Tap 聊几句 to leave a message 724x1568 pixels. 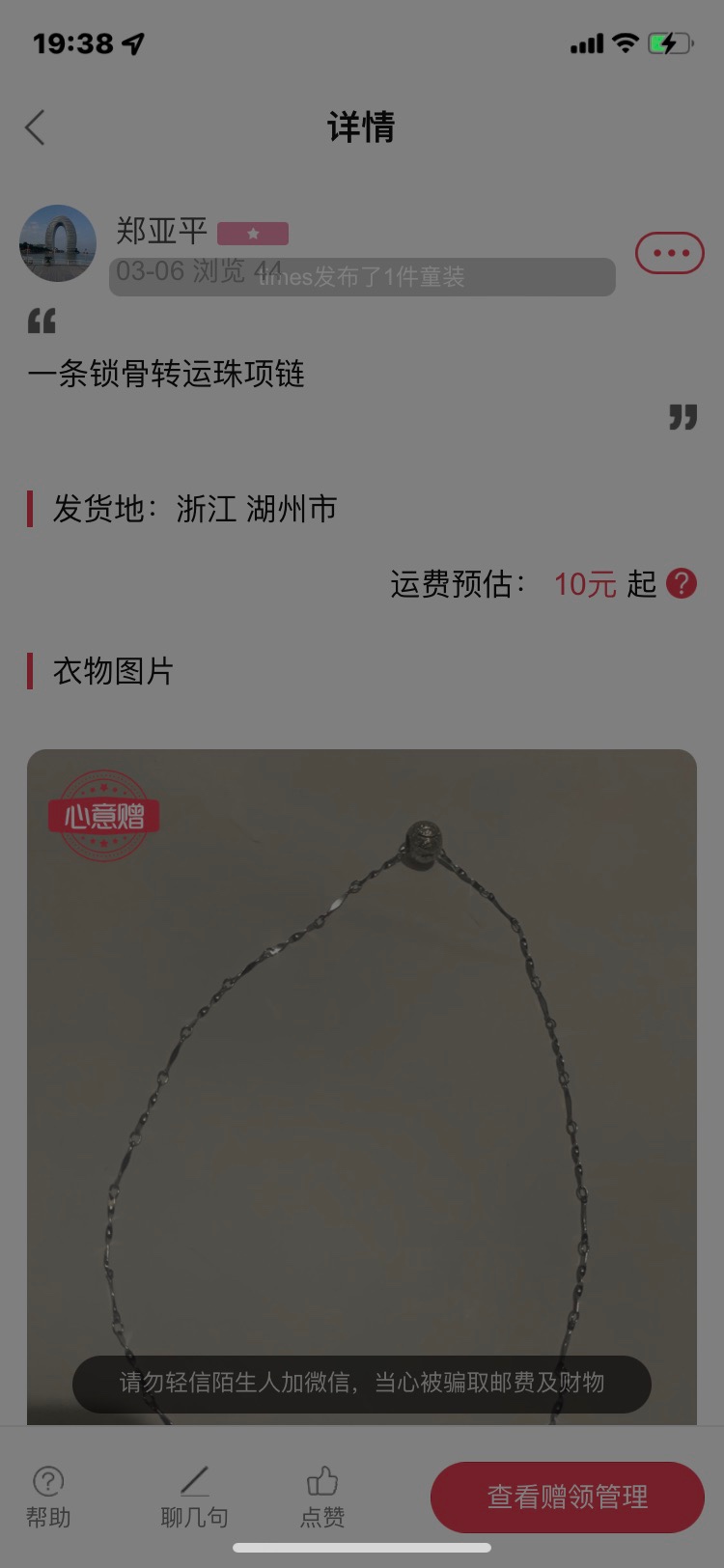tap(194, 1498)
